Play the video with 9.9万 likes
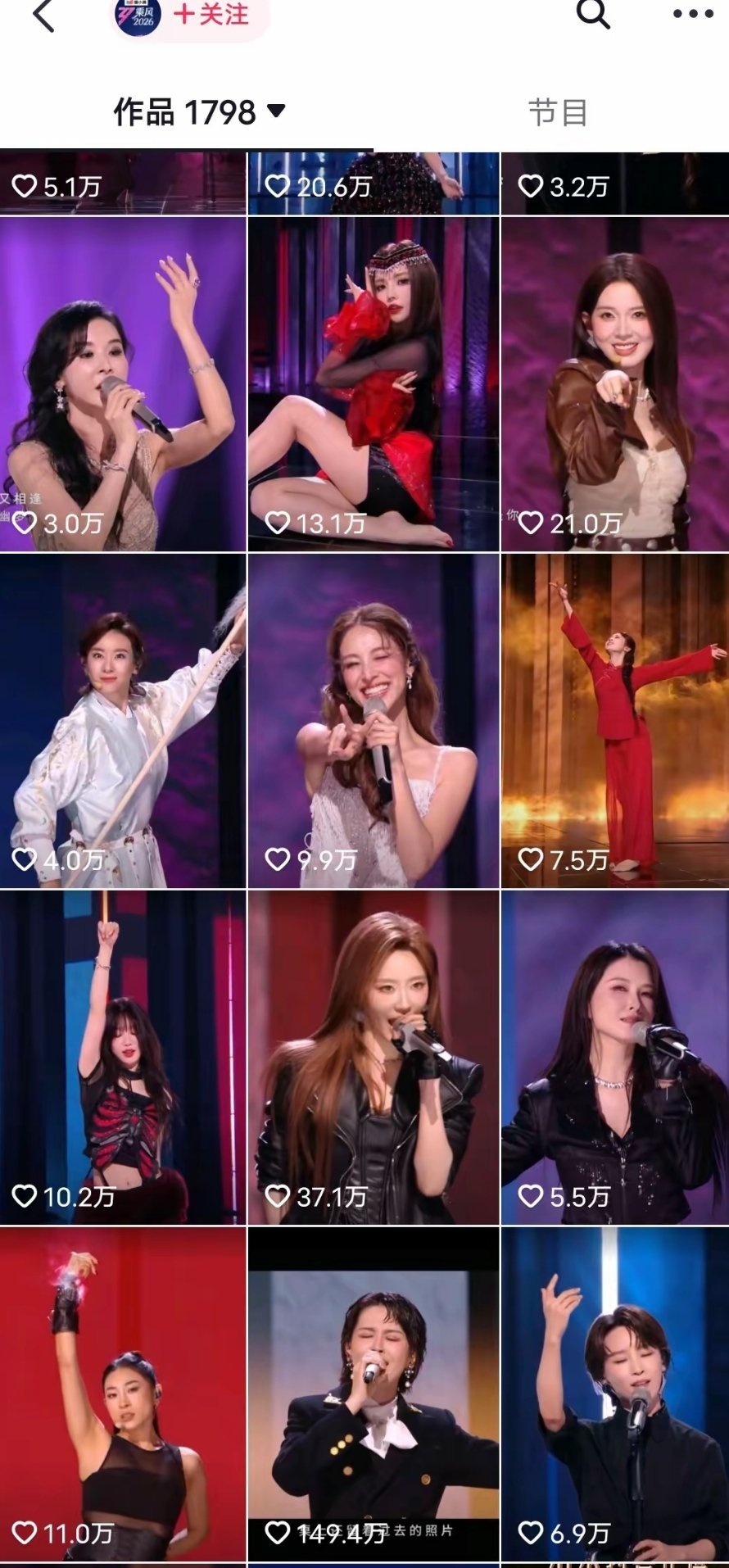The image size is (729, 1568). coord(374,721)
